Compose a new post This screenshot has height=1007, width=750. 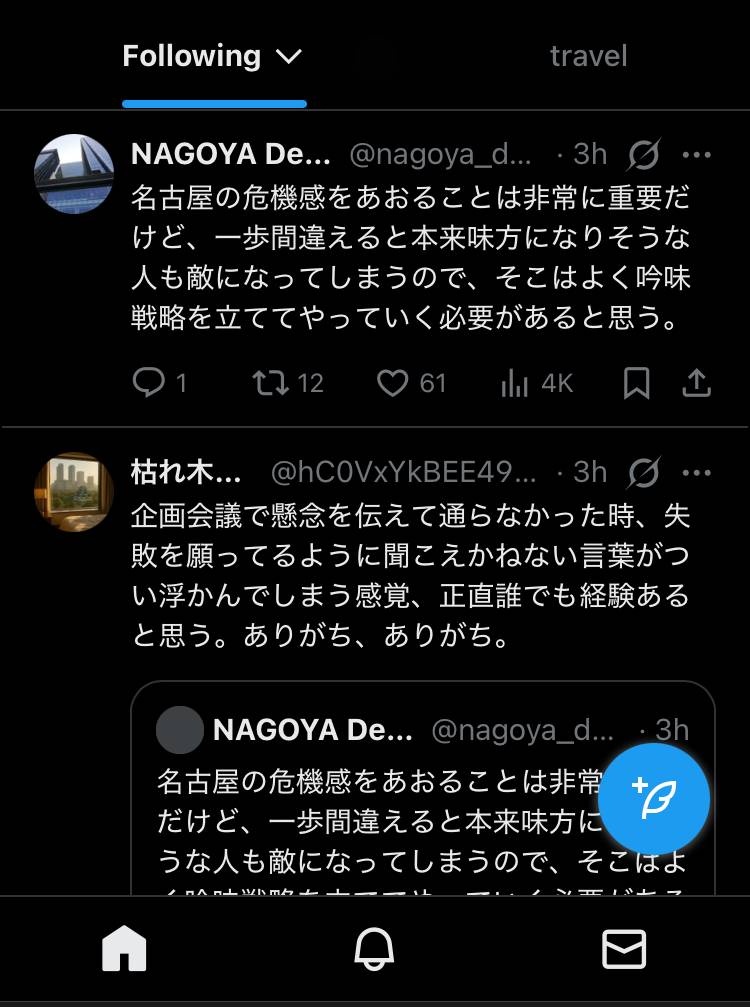point(654,798)
